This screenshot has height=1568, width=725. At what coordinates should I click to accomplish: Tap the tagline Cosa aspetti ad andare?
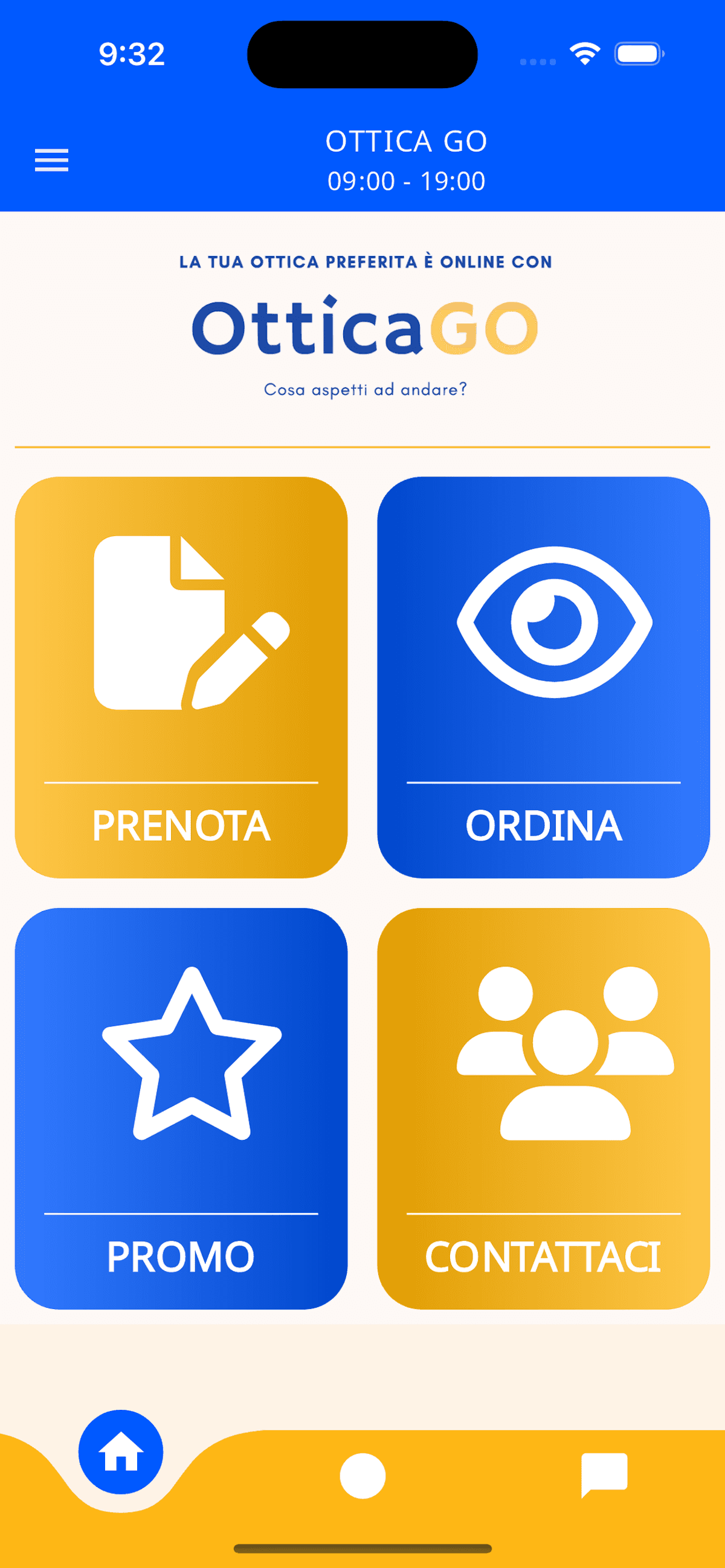click(365, 388)
